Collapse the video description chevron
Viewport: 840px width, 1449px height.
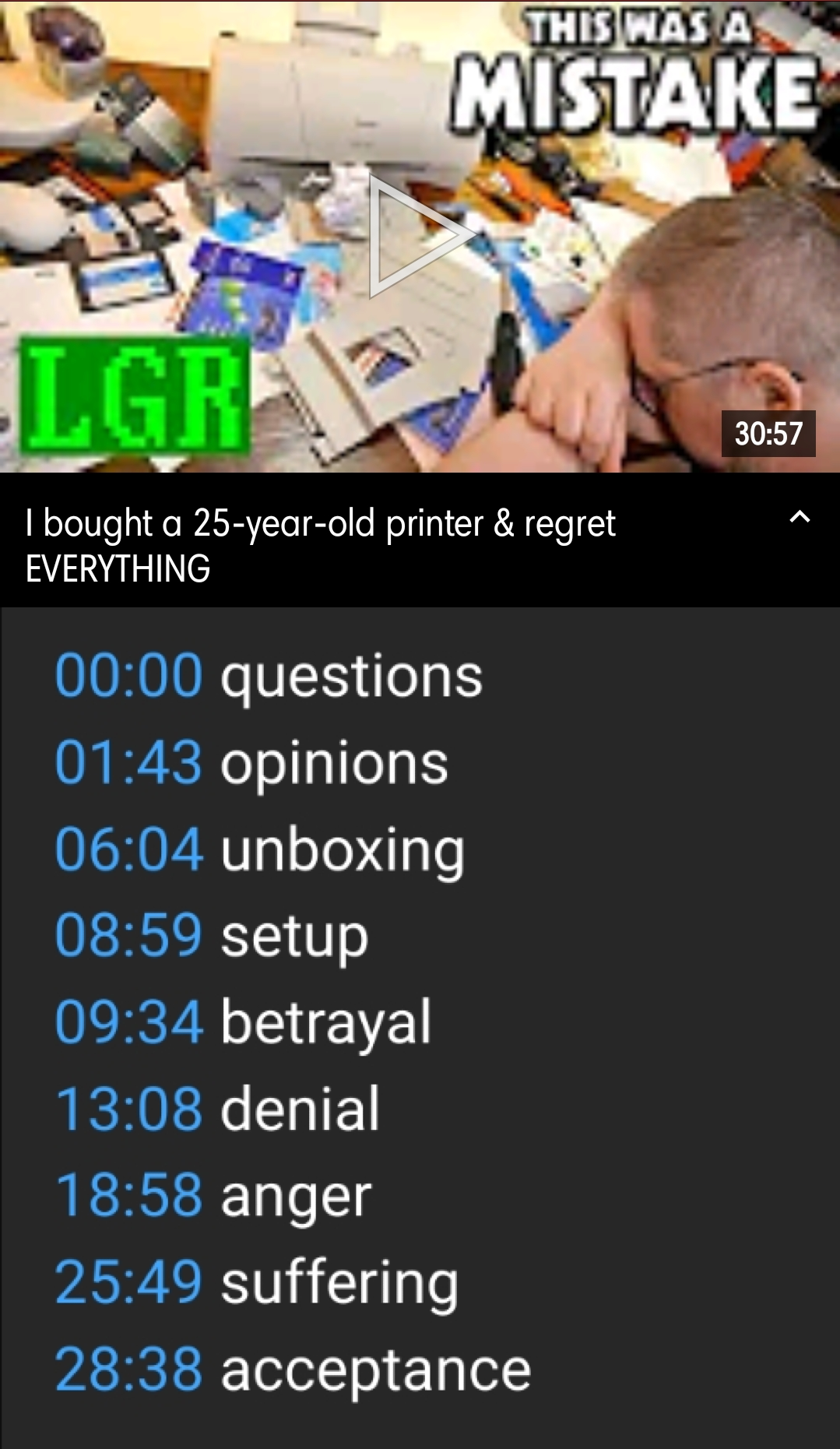[x=800, y=517]
